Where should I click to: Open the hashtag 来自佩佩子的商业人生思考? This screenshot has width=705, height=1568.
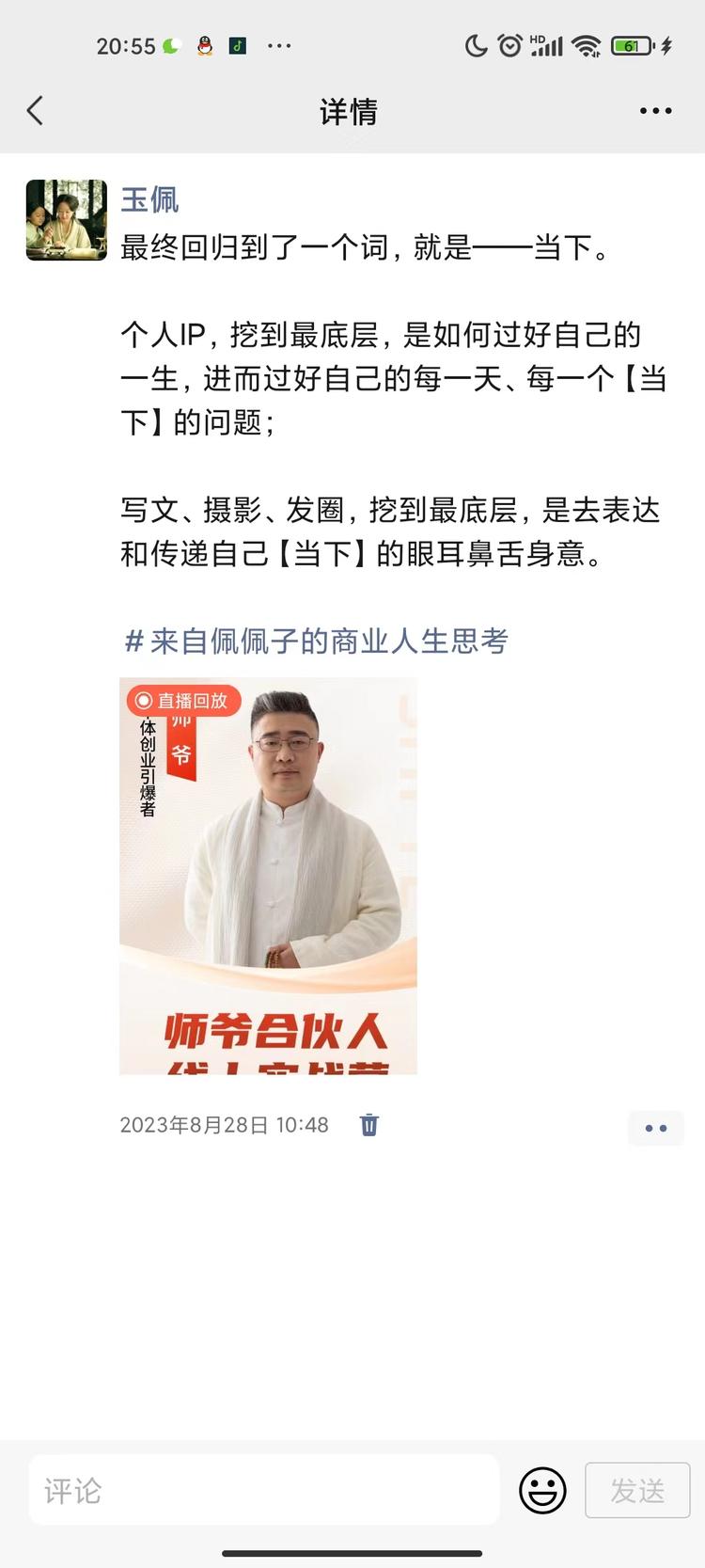pos(317,641)
